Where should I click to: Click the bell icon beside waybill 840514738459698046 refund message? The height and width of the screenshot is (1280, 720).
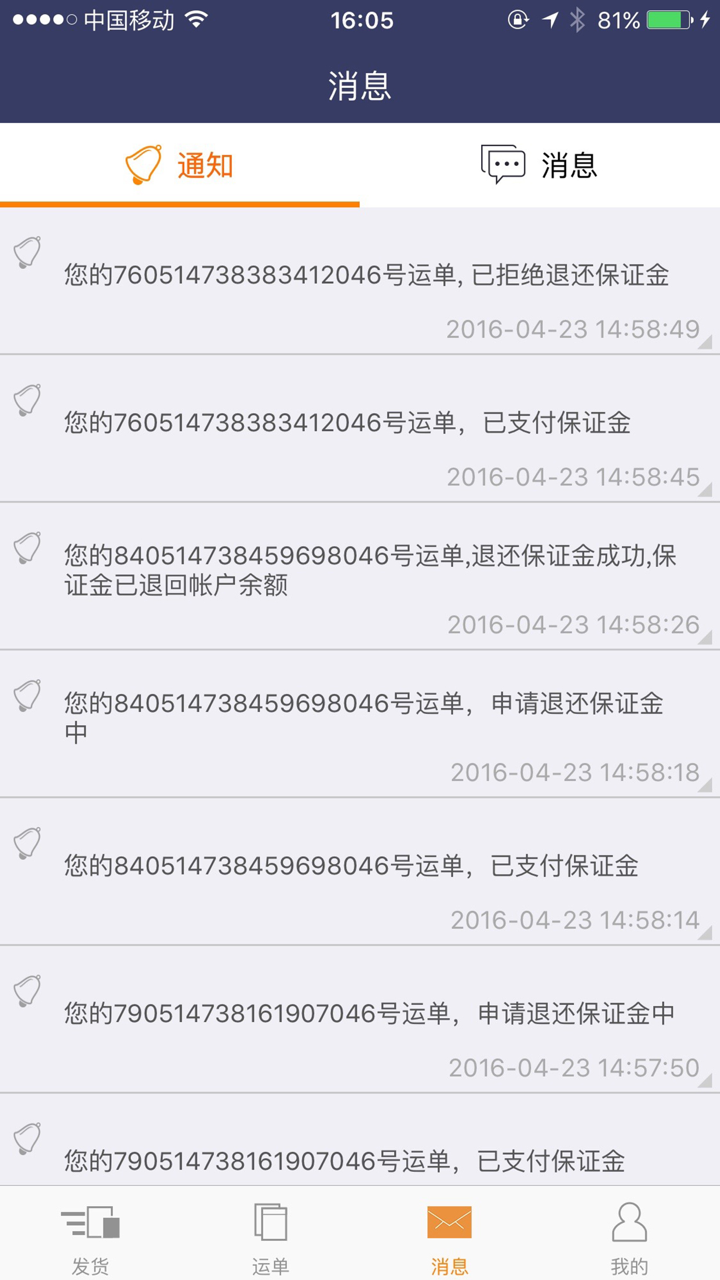point(25,548)
